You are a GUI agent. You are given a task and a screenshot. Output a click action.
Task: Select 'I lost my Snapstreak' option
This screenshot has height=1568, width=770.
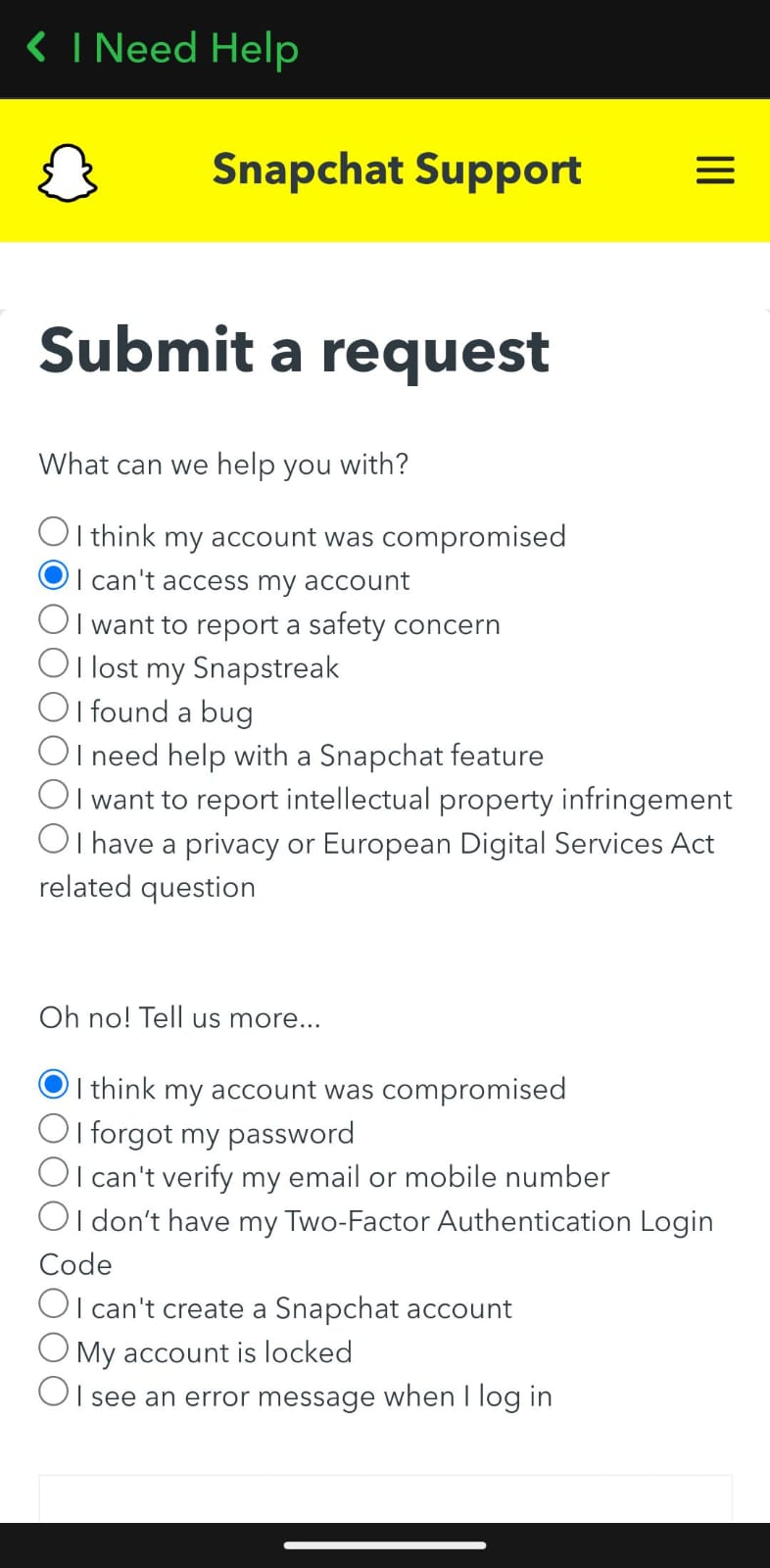[53, 663]
